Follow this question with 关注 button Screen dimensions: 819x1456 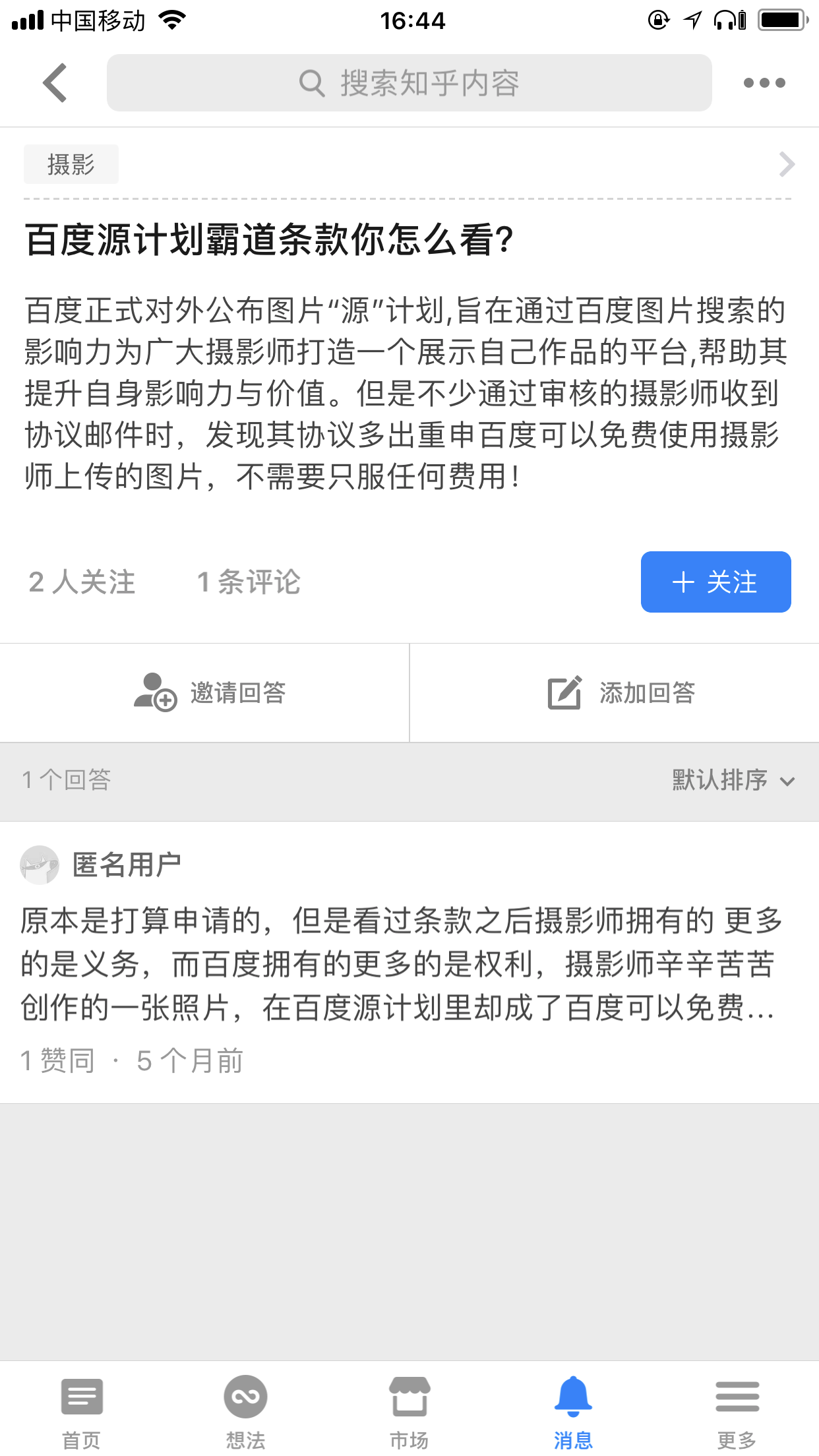[715, 582]
